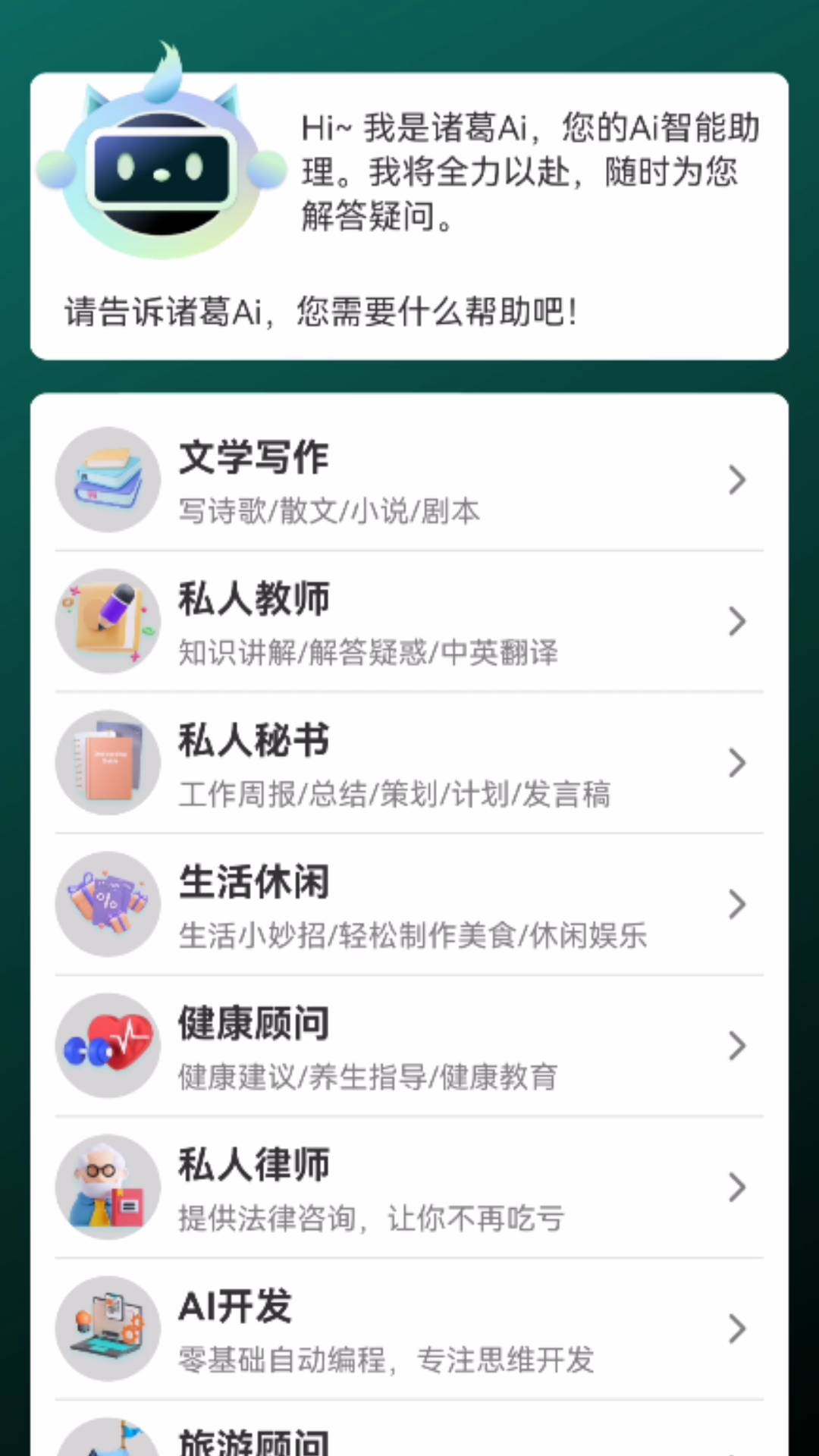The height and width of the screenshot is (1456, 819).
Task: Click the 私人律师 lawyer avatar icon
Action: coord(107,1188)
